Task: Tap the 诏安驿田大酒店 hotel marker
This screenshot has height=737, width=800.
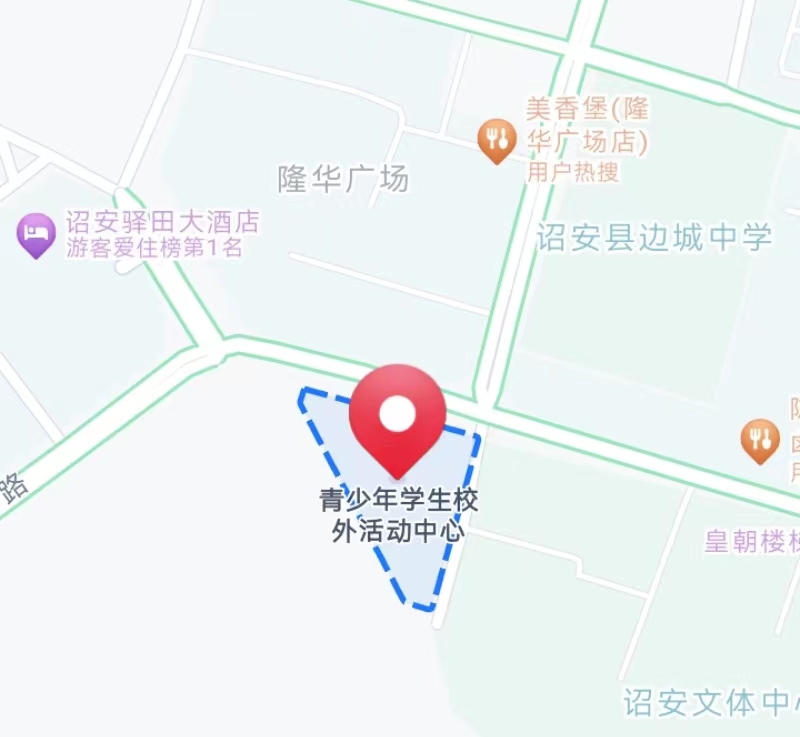Action: pyautogui.click(x=37, y=234)
